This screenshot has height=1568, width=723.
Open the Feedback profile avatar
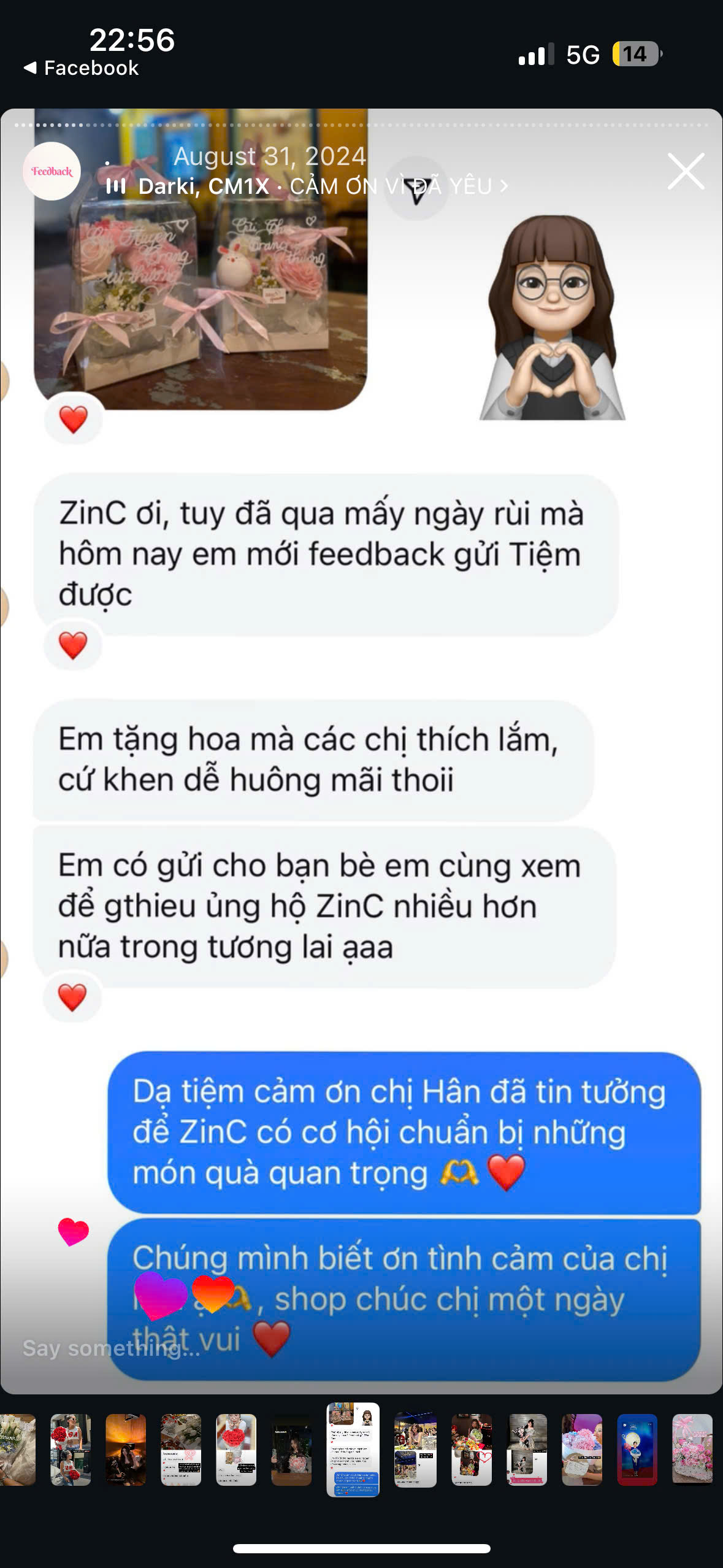click(52, 171)
